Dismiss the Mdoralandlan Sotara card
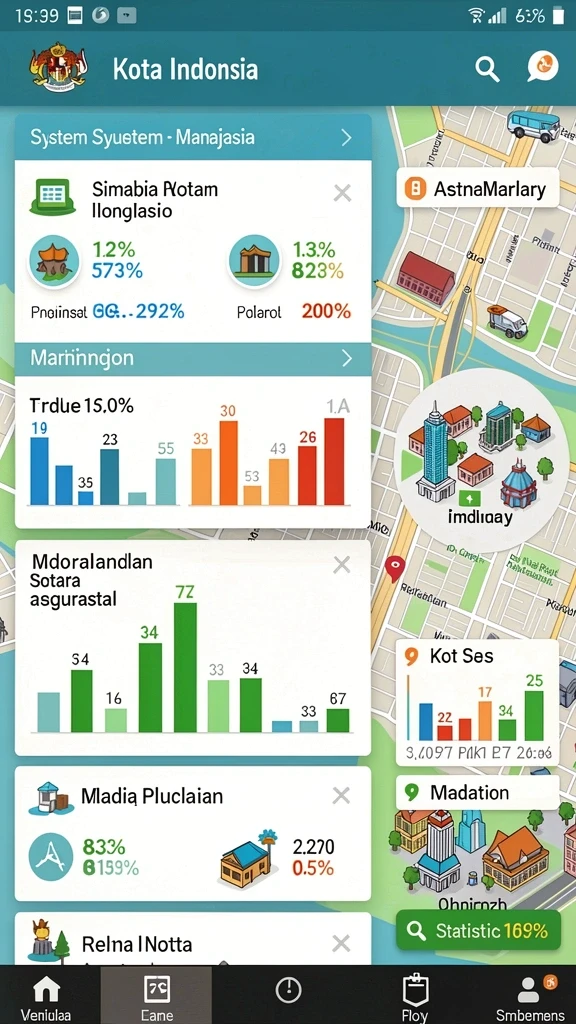The image size is (576, 1024). pyautogui.click(x=342, y=565)
